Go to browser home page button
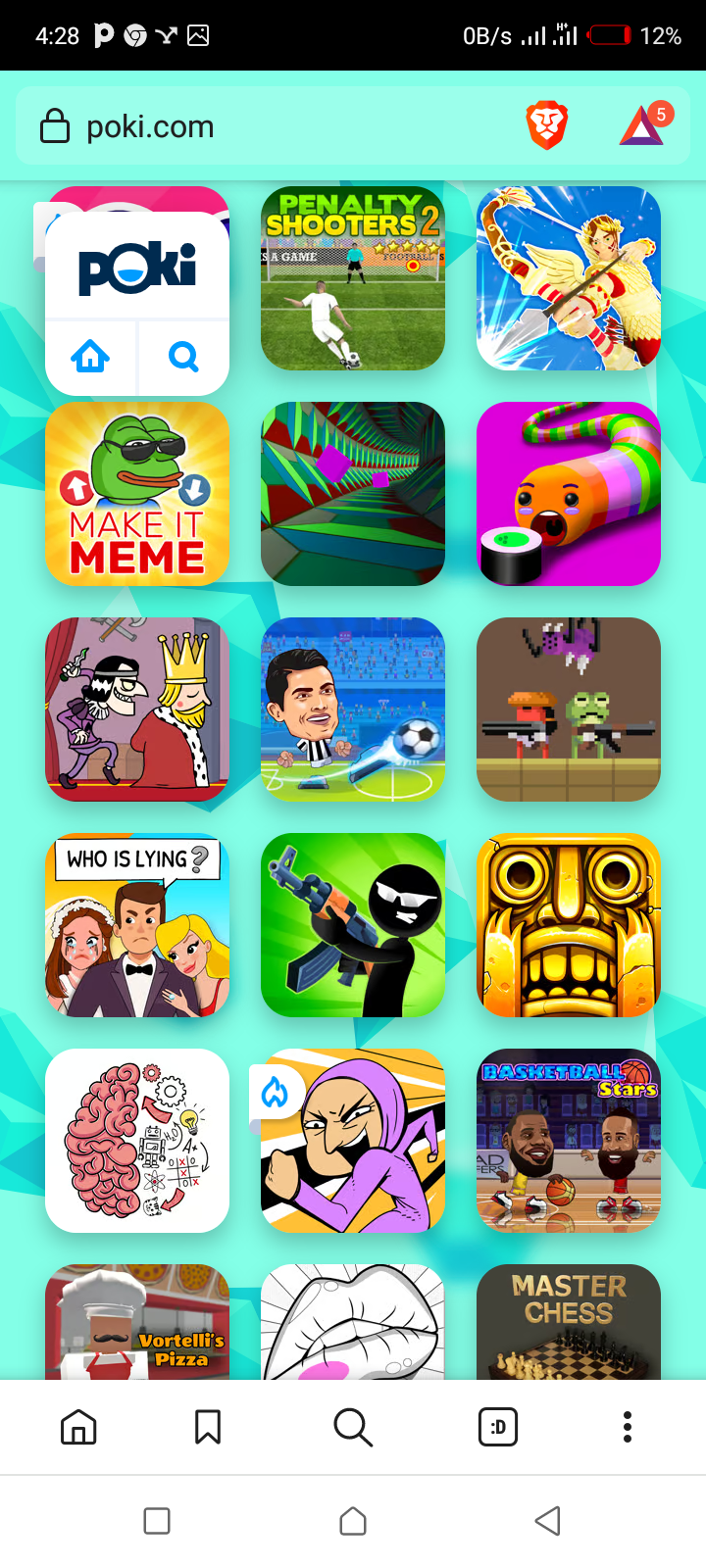 point(78,1427)
